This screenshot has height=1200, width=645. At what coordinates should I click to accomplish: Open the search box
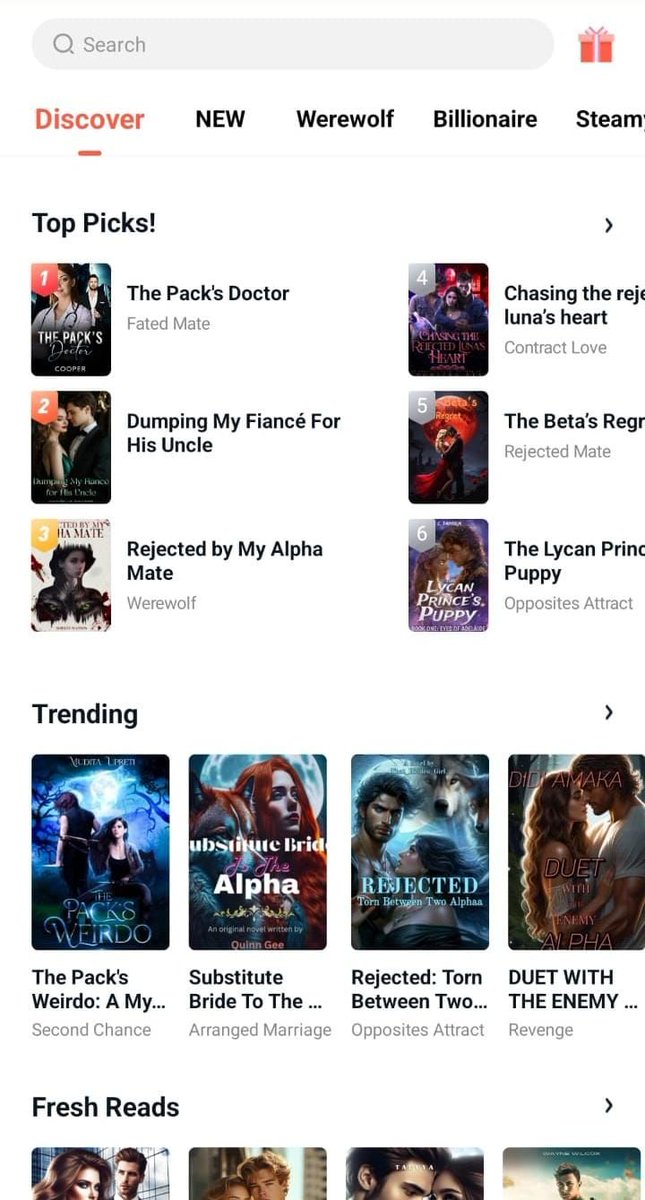pyautogui.click(x=292, y=45)
